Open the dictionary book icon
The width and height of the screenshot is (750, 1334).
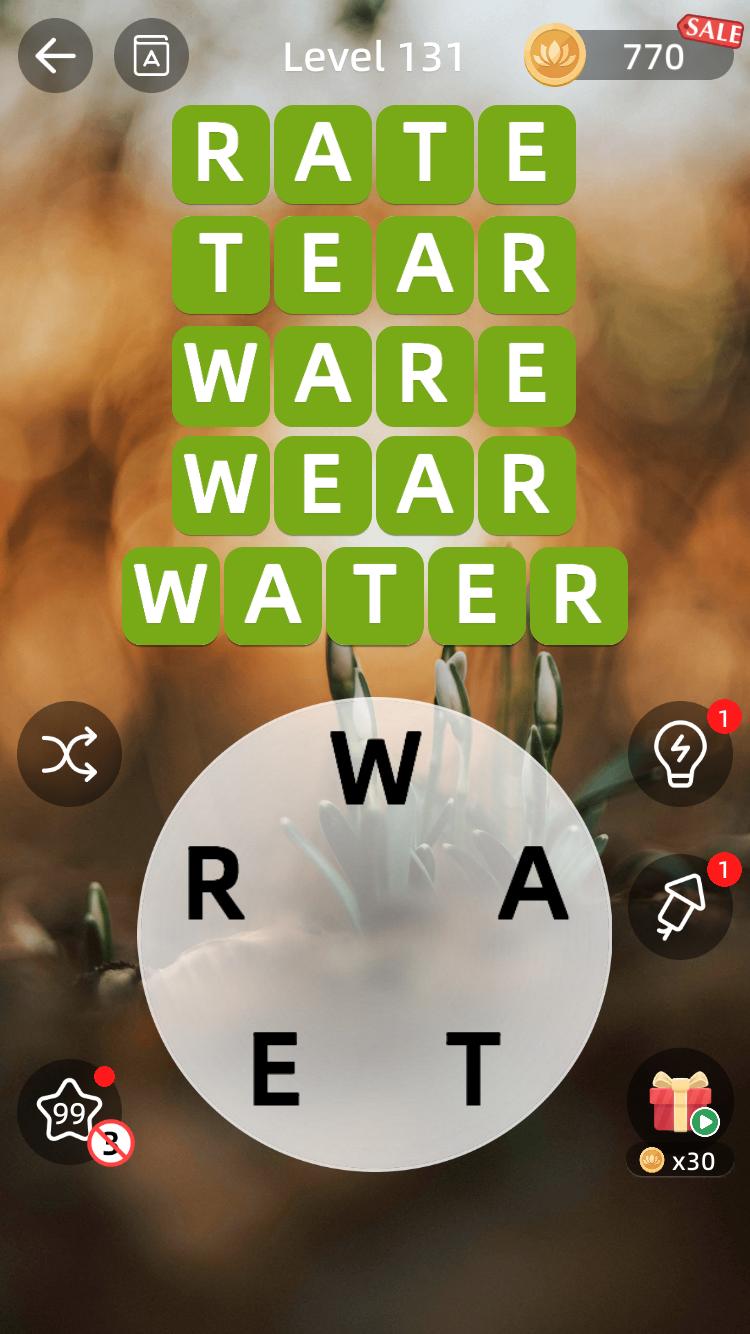click(x=151, y=56)
